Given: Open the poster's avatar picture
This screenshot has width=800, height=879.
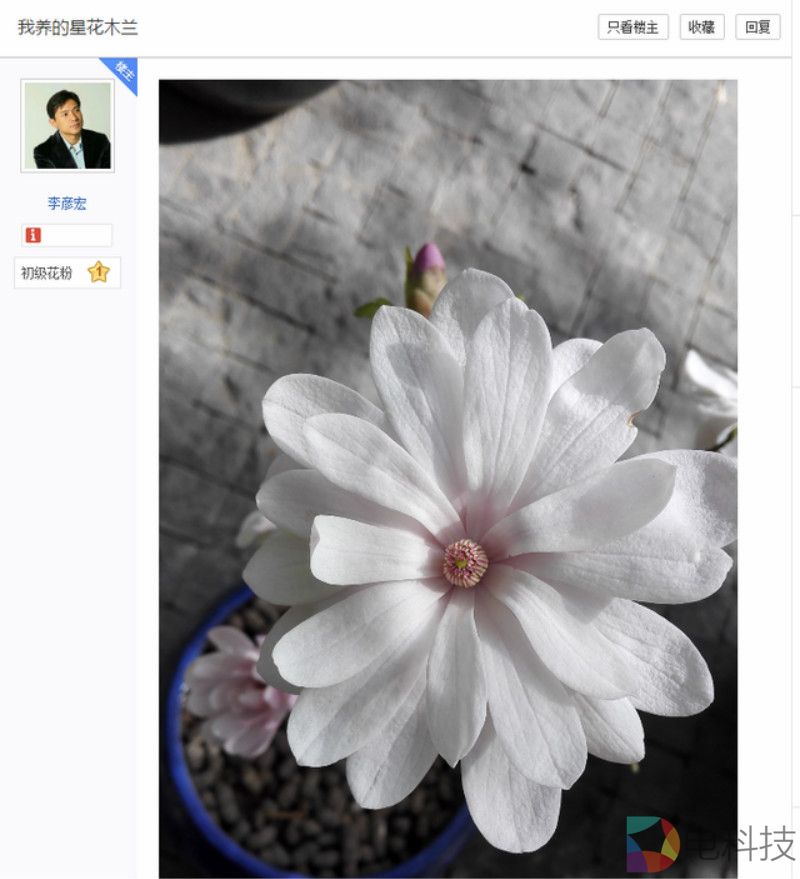Looking at the screenshot, I should tap(67, 126).
